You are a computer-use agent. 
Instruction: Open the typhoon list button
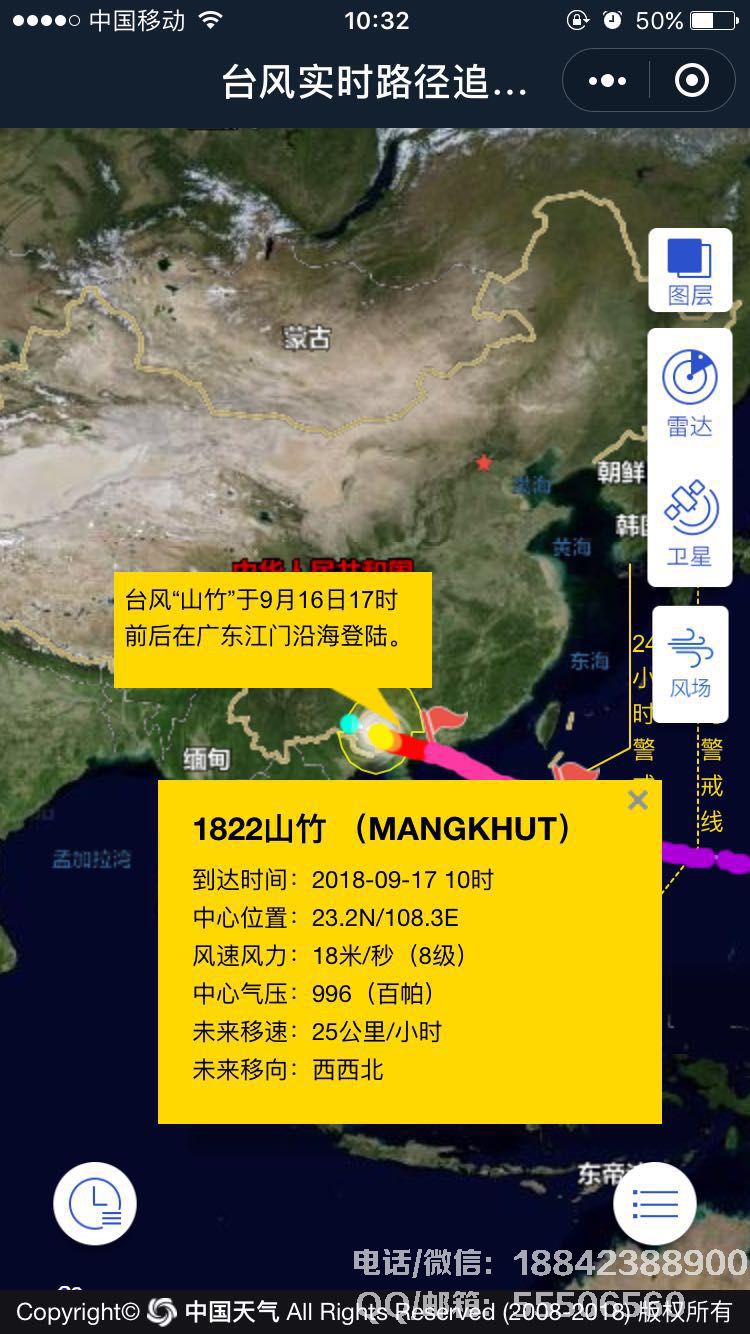click(655, 1203)
